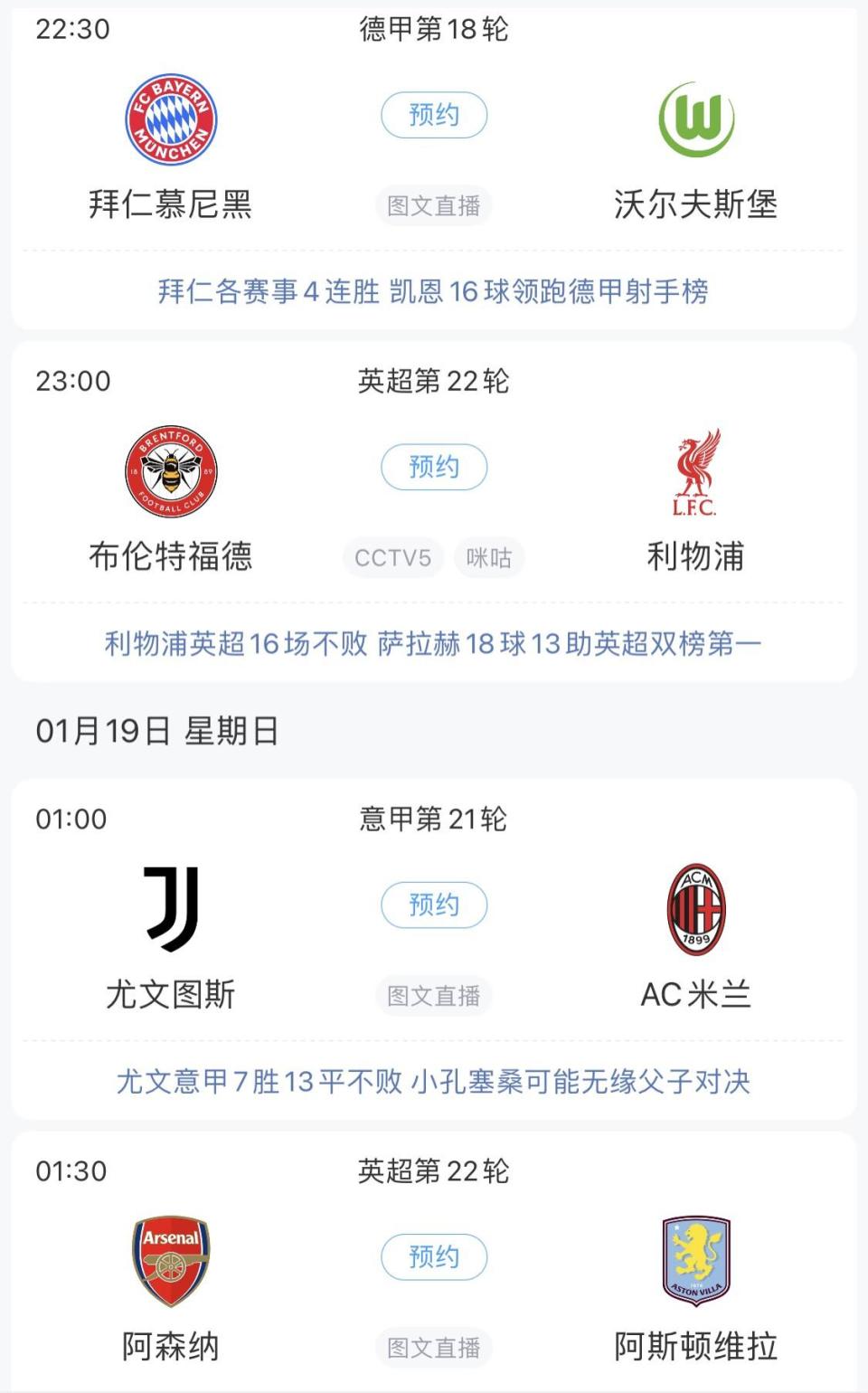868x1393 pixels.
Task: Click the CCTV5 channel tag
Action: tap(392, 557)
